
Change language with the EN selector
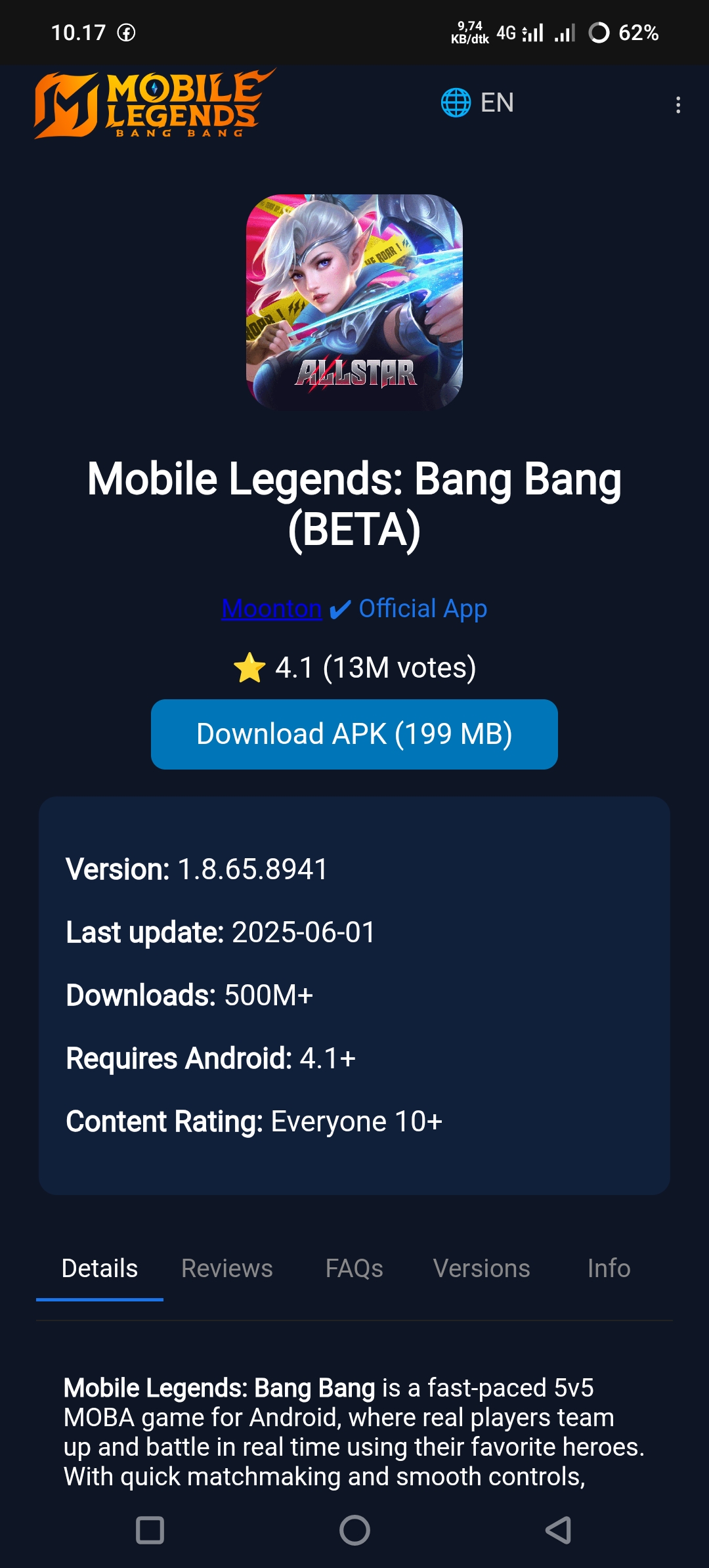point(477,102)
